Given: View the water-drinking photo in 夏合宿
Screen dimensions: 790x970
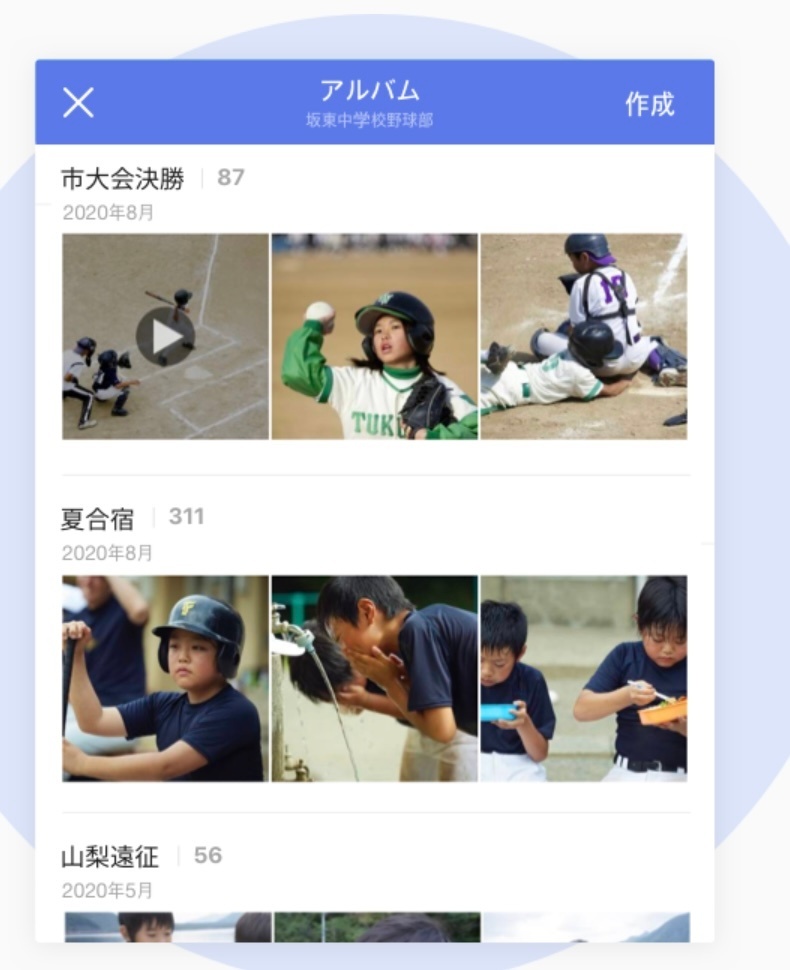Looking at the screenshot, I should (374, 678).
